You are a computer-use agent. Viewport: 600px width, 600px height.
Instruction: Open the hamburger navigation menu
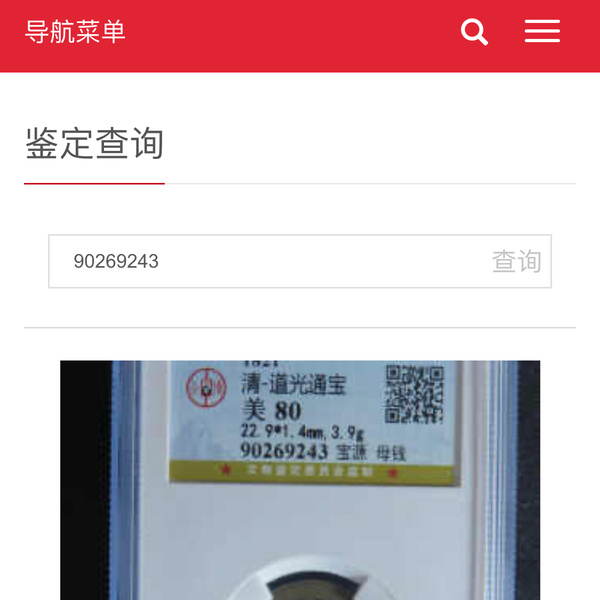pyautogui.click(x=542, y=32)
